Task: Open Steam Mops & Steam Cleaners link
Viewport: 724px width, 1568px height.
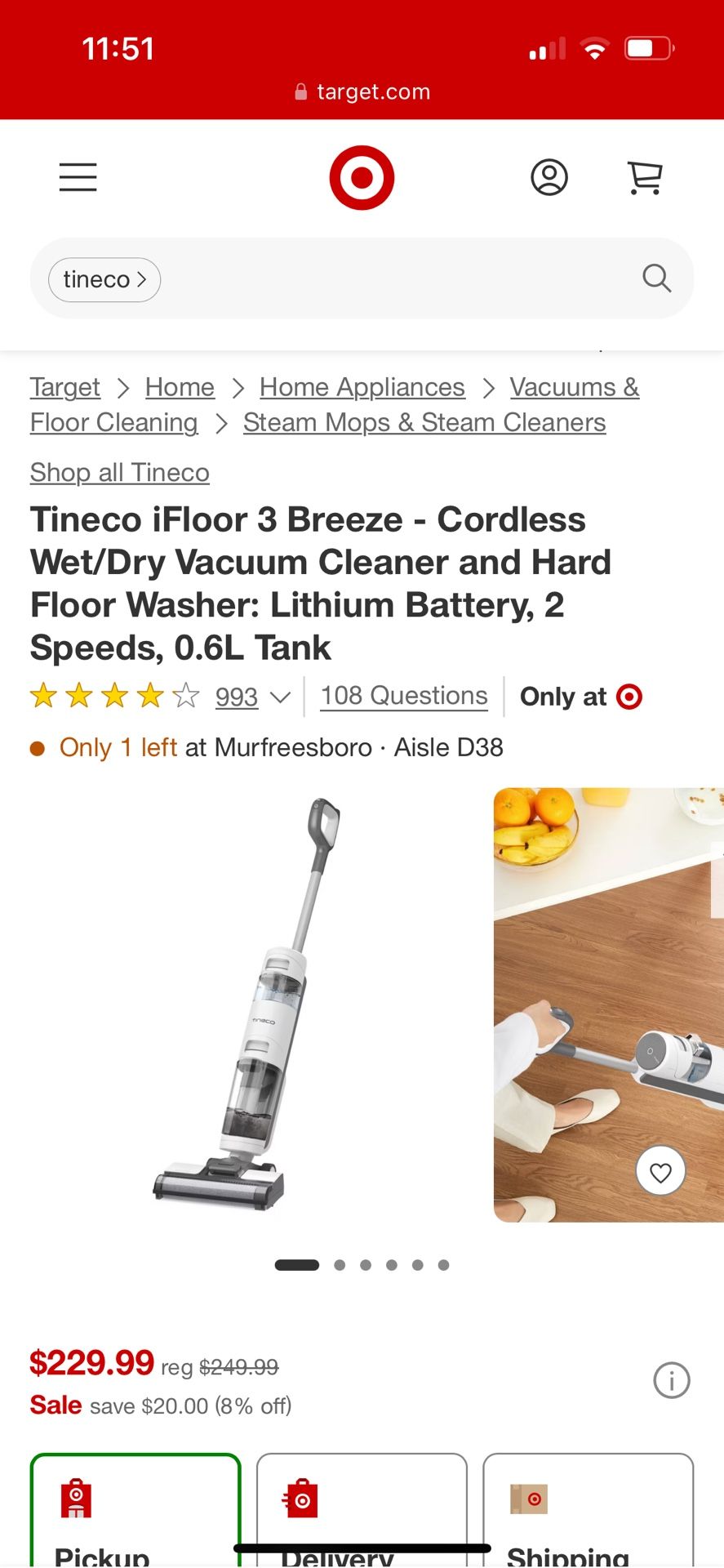Action: pos(424,423)
